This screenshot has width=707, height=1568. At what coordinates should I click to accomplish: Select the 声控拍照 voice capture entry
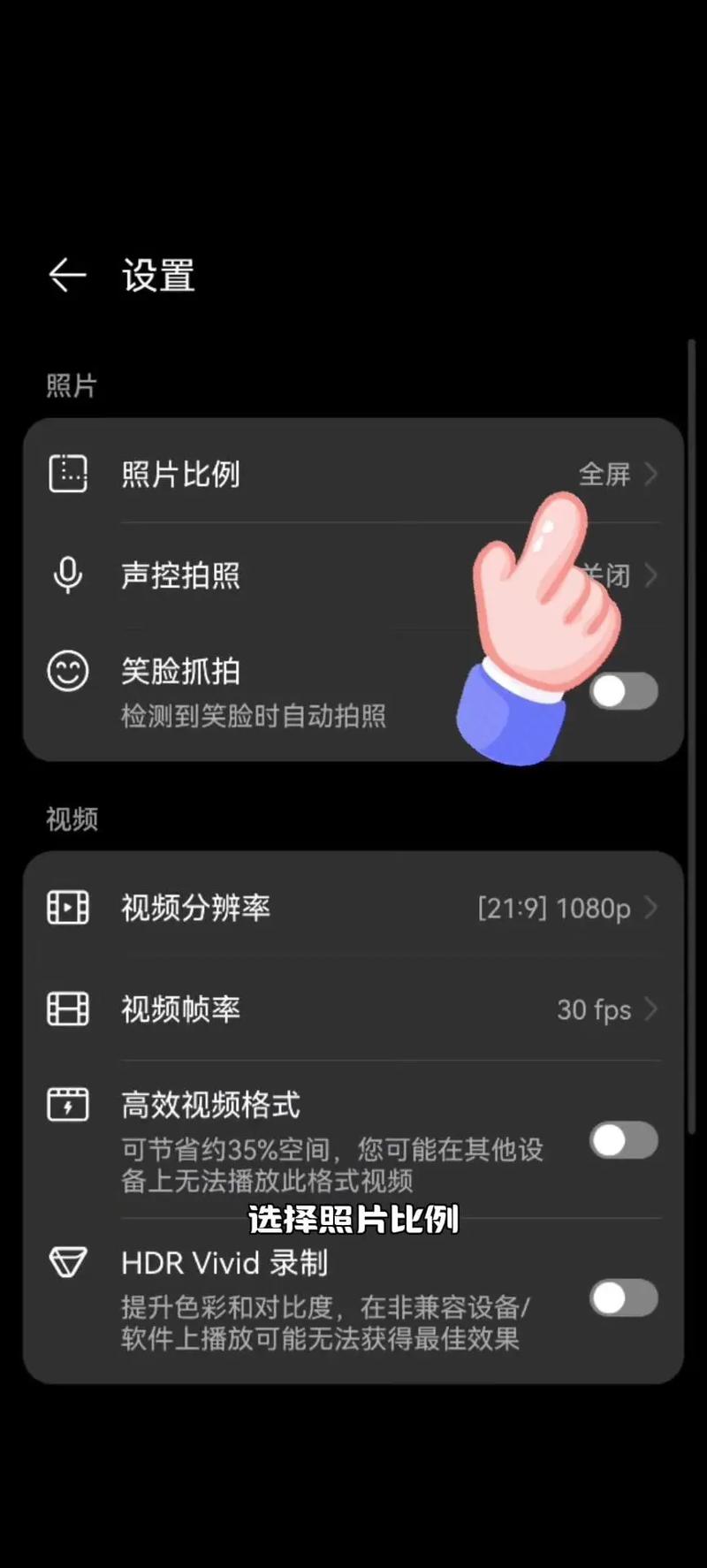(x=180, y=575)
